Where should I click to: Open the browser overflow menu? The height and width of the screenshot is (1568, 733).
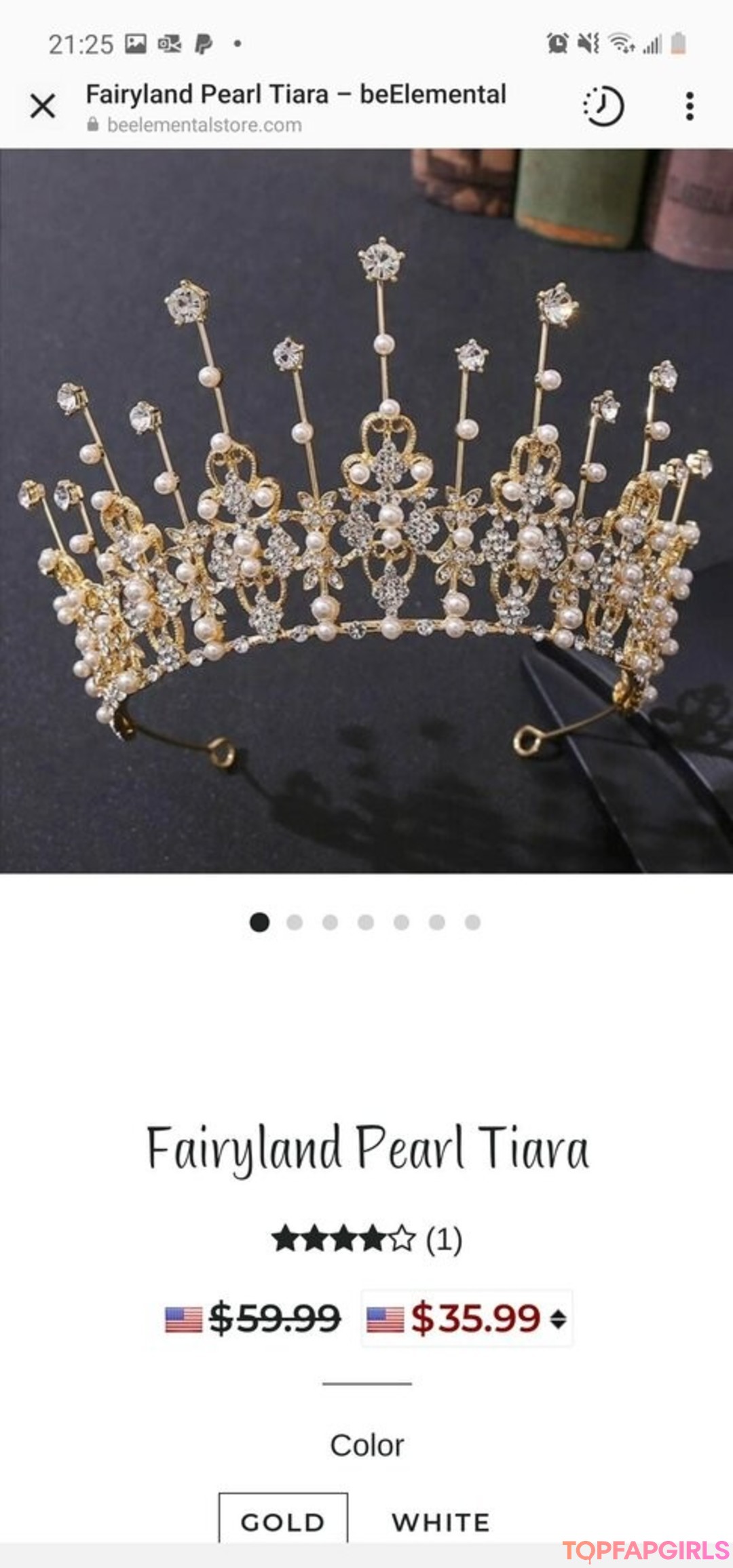point(690,107)
